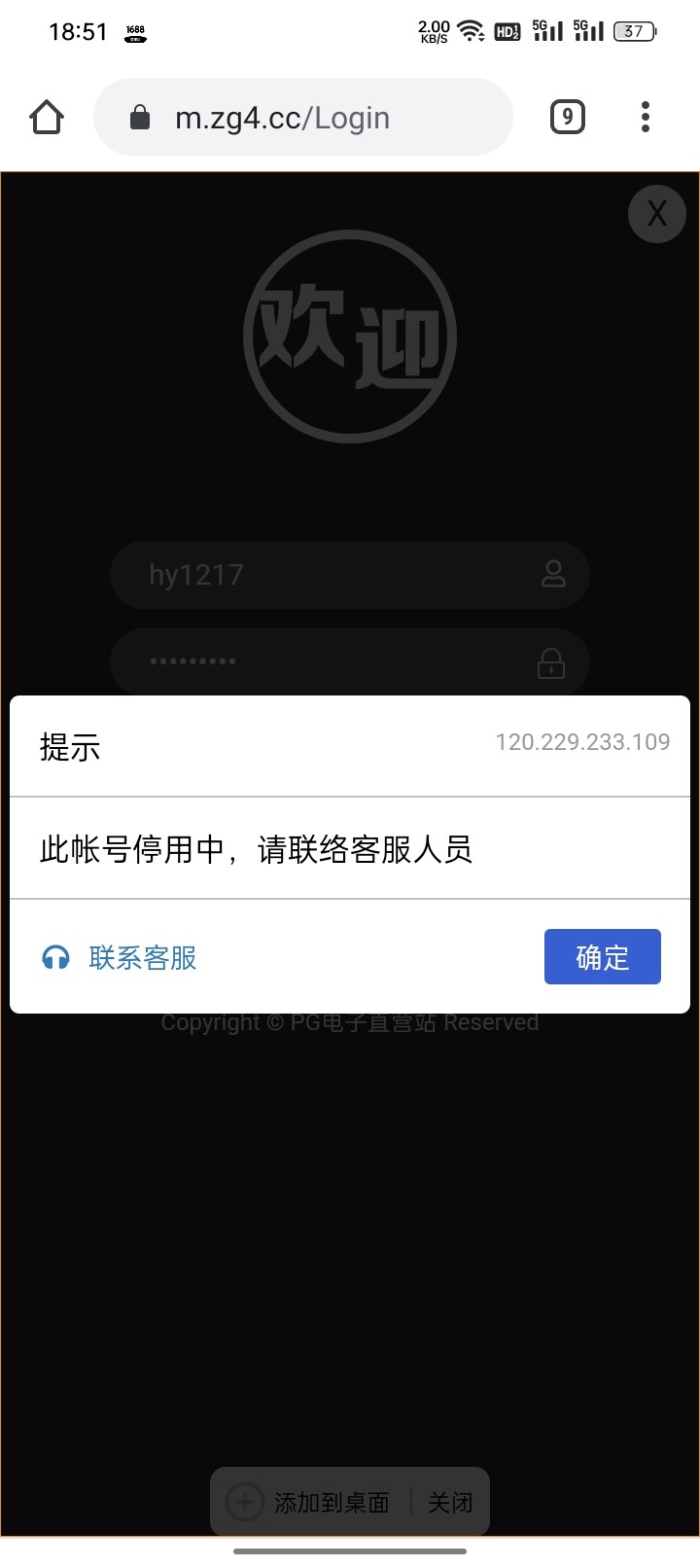Image resolution: width=700 pixels, height=1568 pixels.
Task: Tap the 确定 confirm button
Action: click(x=602, y=956)
